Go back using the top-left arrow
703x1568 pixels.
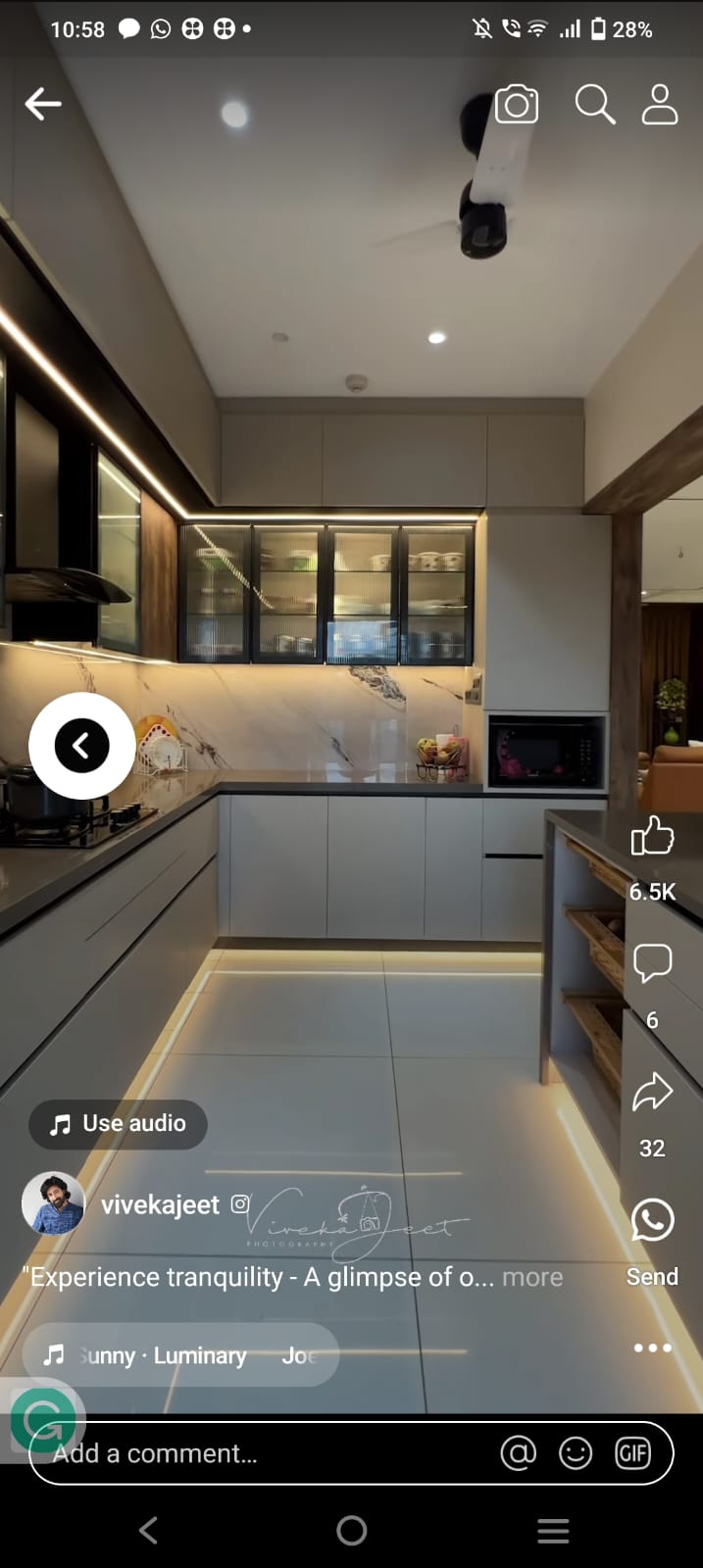click(43, 103)
